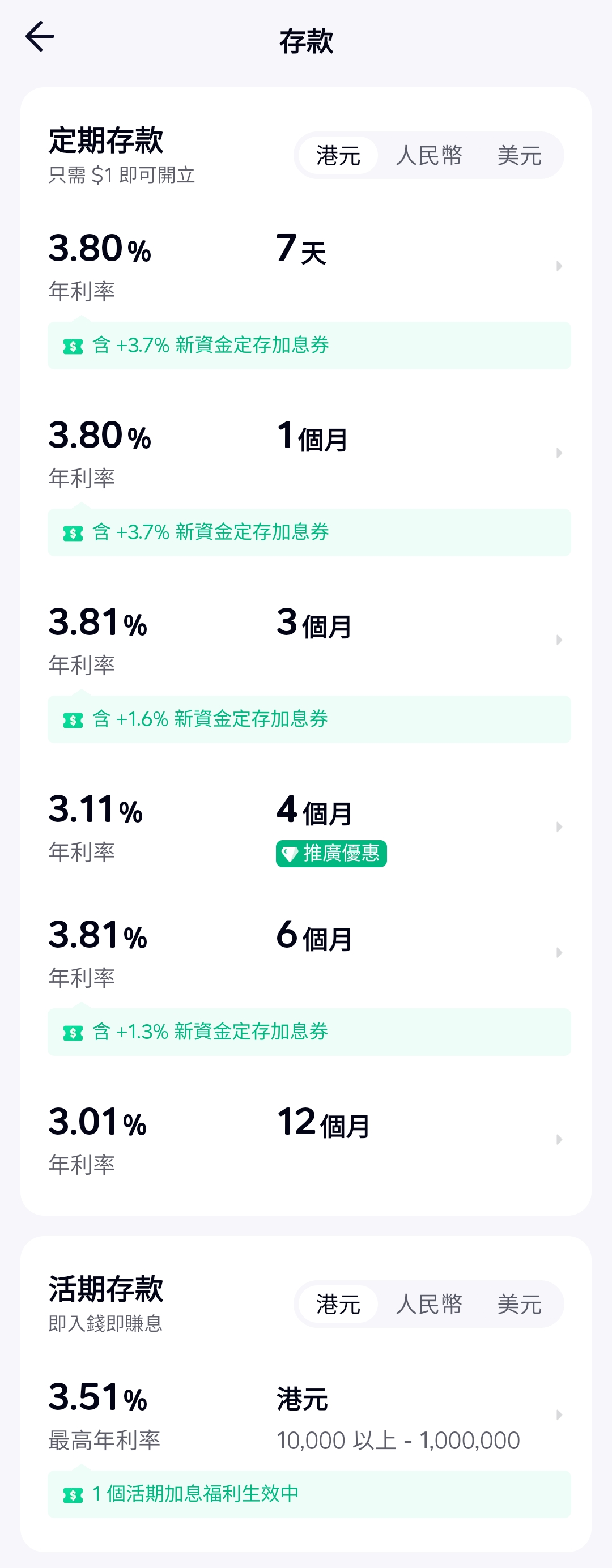
Task: Tap the dollar icon on the +1.6% coupon banner
Action: click(73, 719)
